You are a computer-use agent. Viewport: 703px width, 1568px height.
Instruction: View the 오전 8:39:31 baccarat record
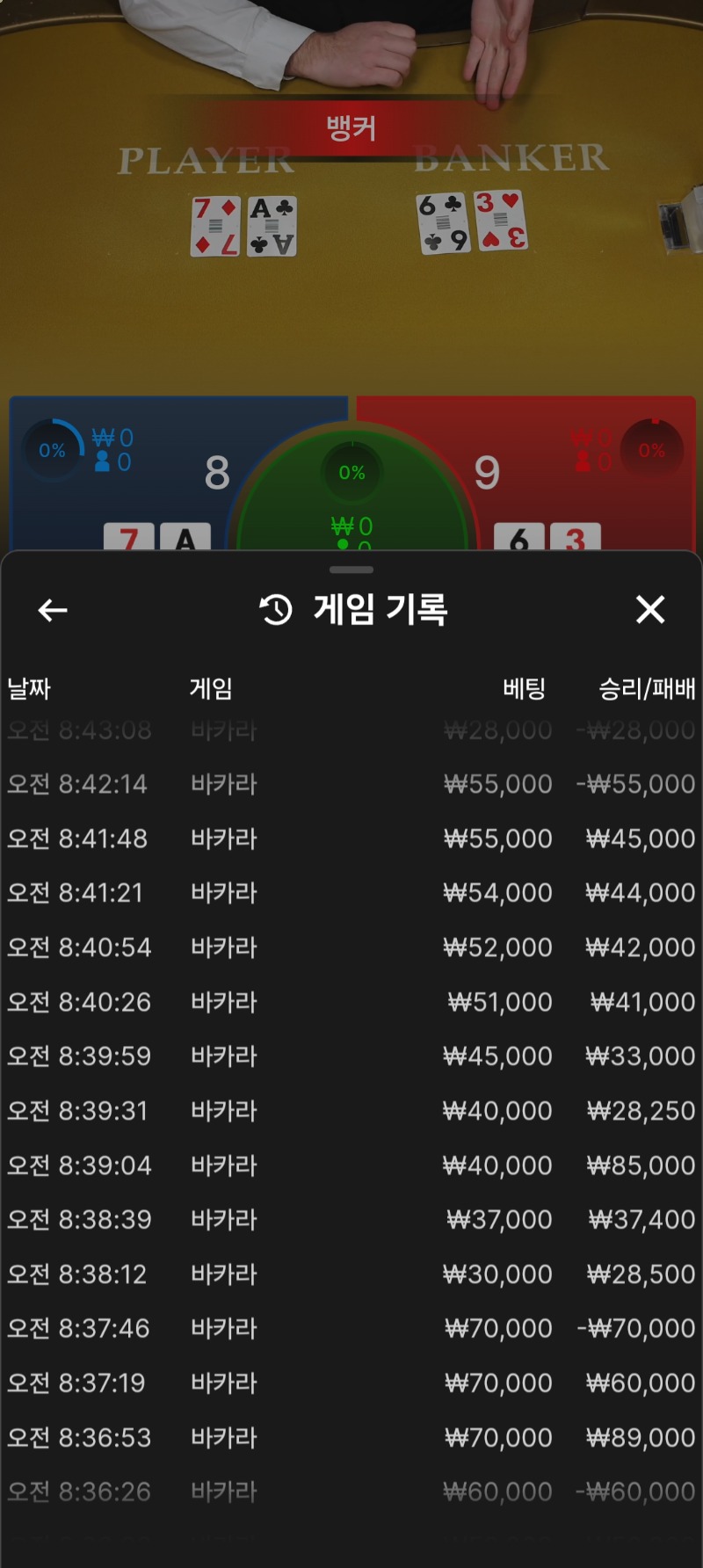pyautogui.click(x=351, y=1111)
